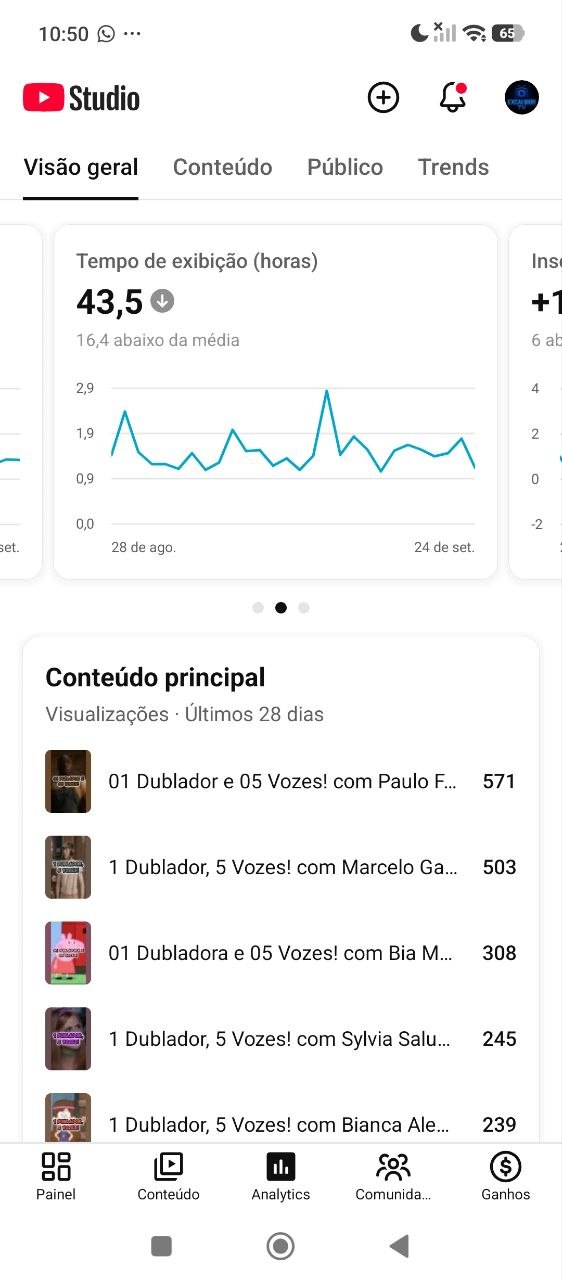Go to Painel in bottom navigation

click(x=56, y=1176)
